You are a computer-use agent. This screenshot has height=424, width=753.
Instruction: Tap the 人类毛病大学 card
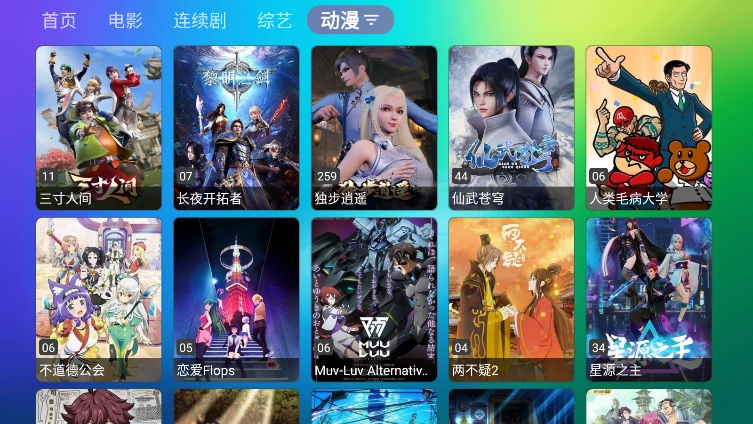point(649,128)
